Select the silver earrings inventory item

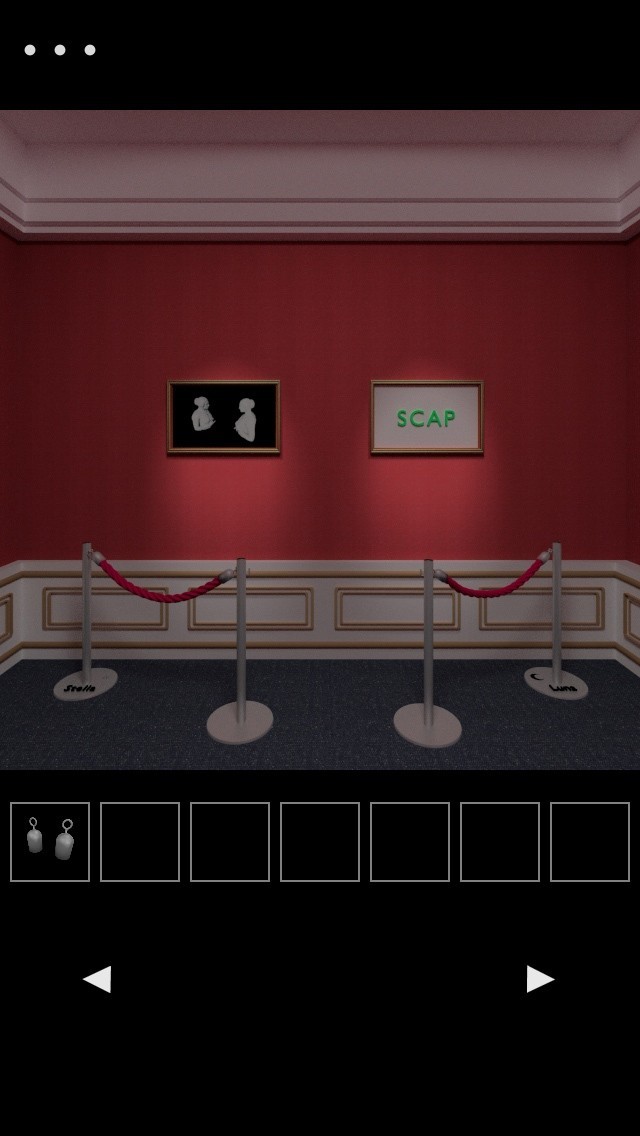tap(50, 841)
